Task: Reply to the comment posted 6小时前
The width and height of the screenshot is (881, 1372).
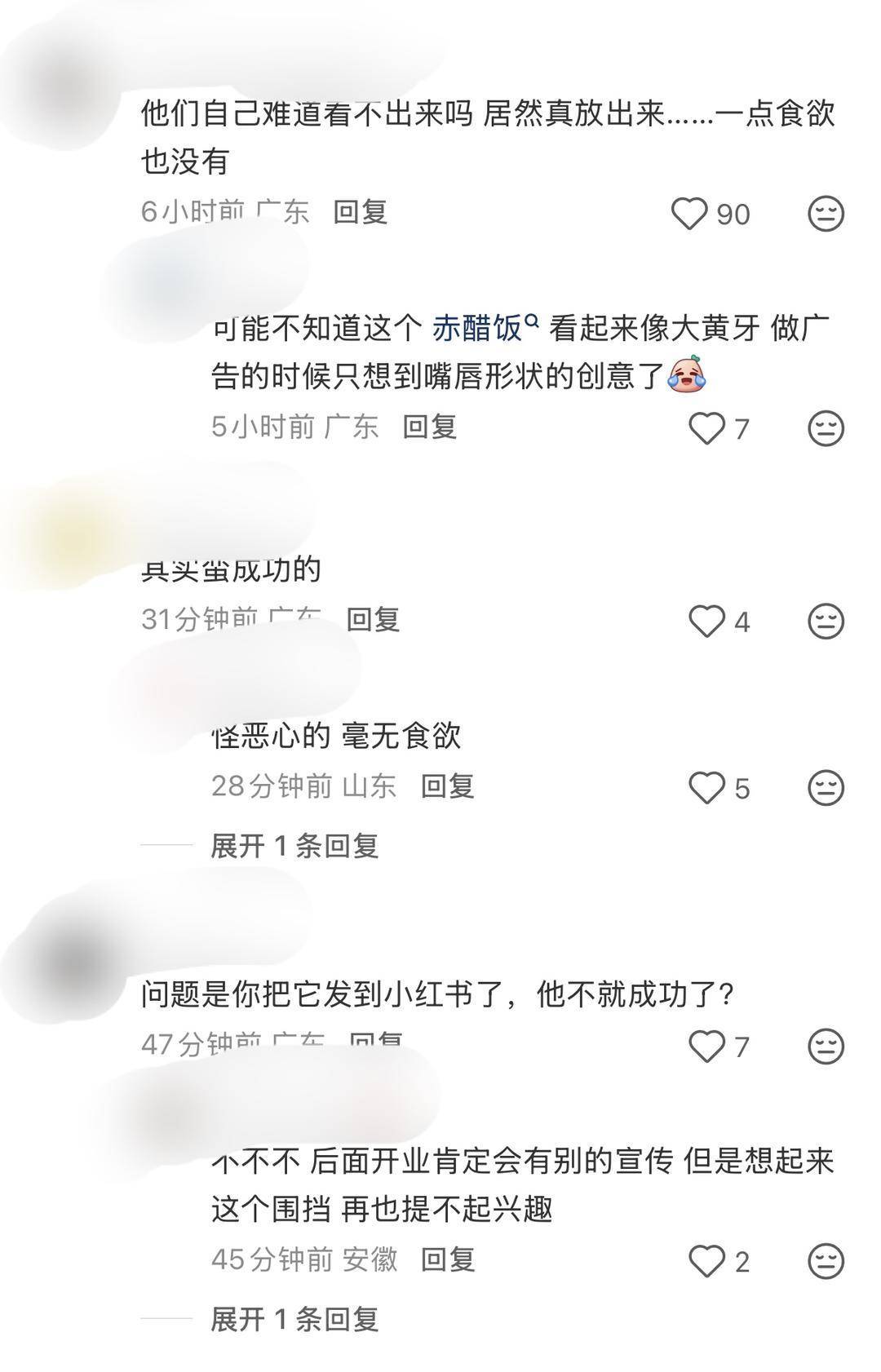Action: 360,212
